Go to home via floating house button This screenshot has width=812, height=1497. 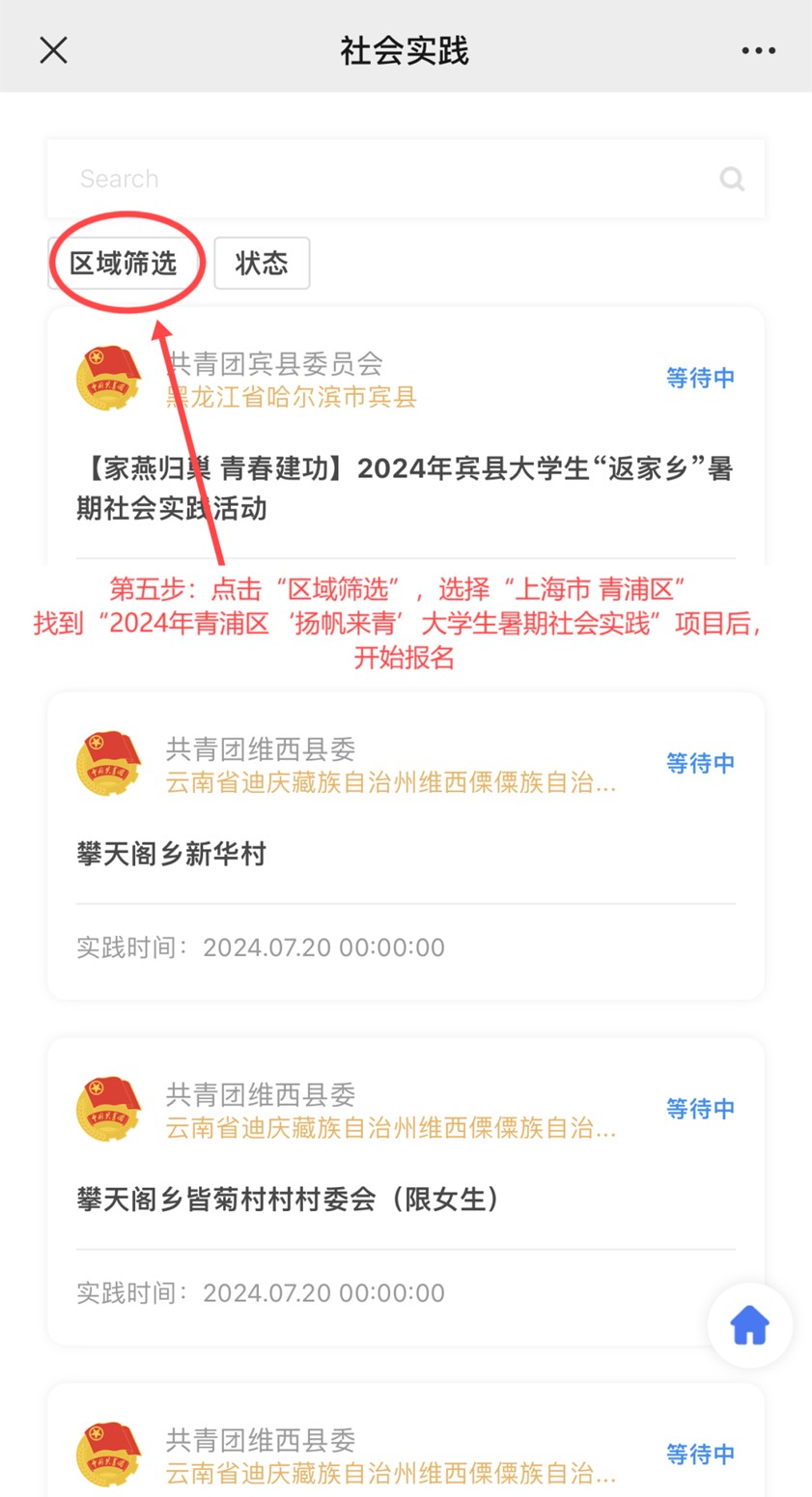point(749,1325)
